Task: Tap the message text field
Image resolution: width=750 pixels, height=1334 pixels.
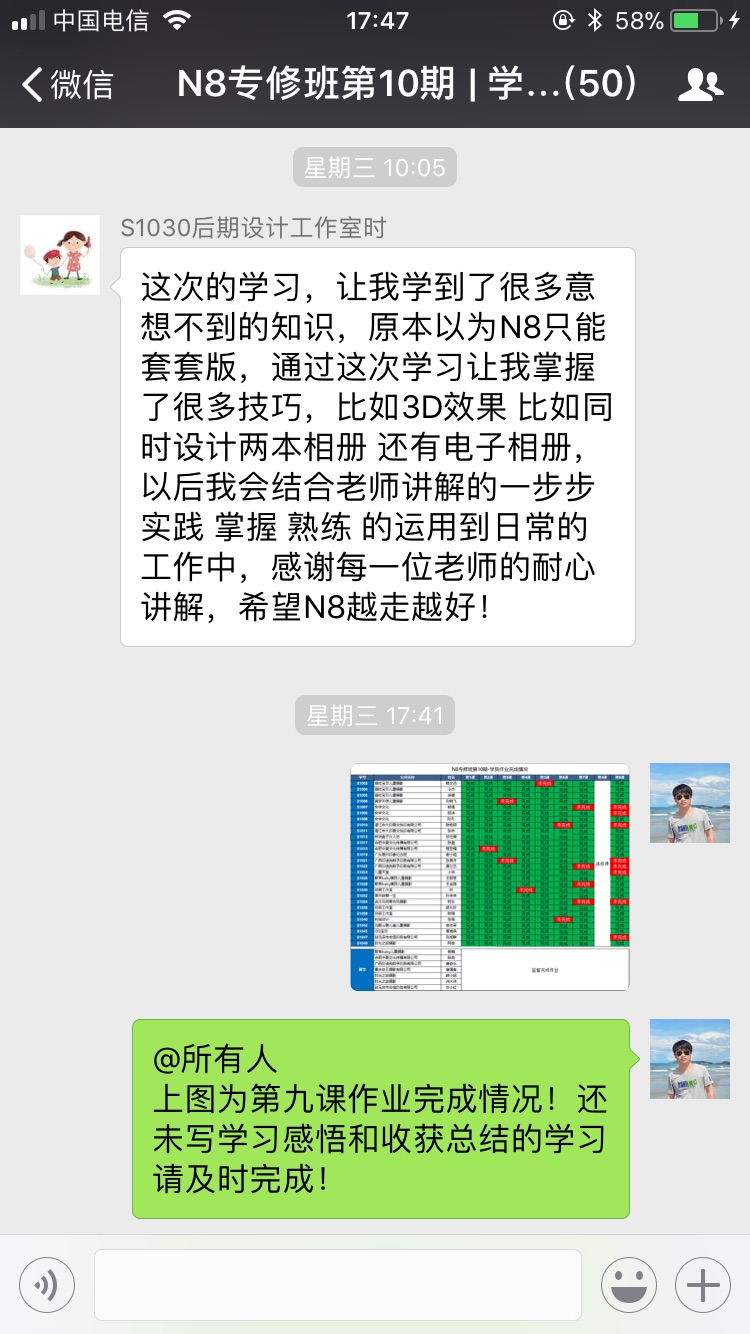Action: pyautogui.click(x=338, y=1284)
